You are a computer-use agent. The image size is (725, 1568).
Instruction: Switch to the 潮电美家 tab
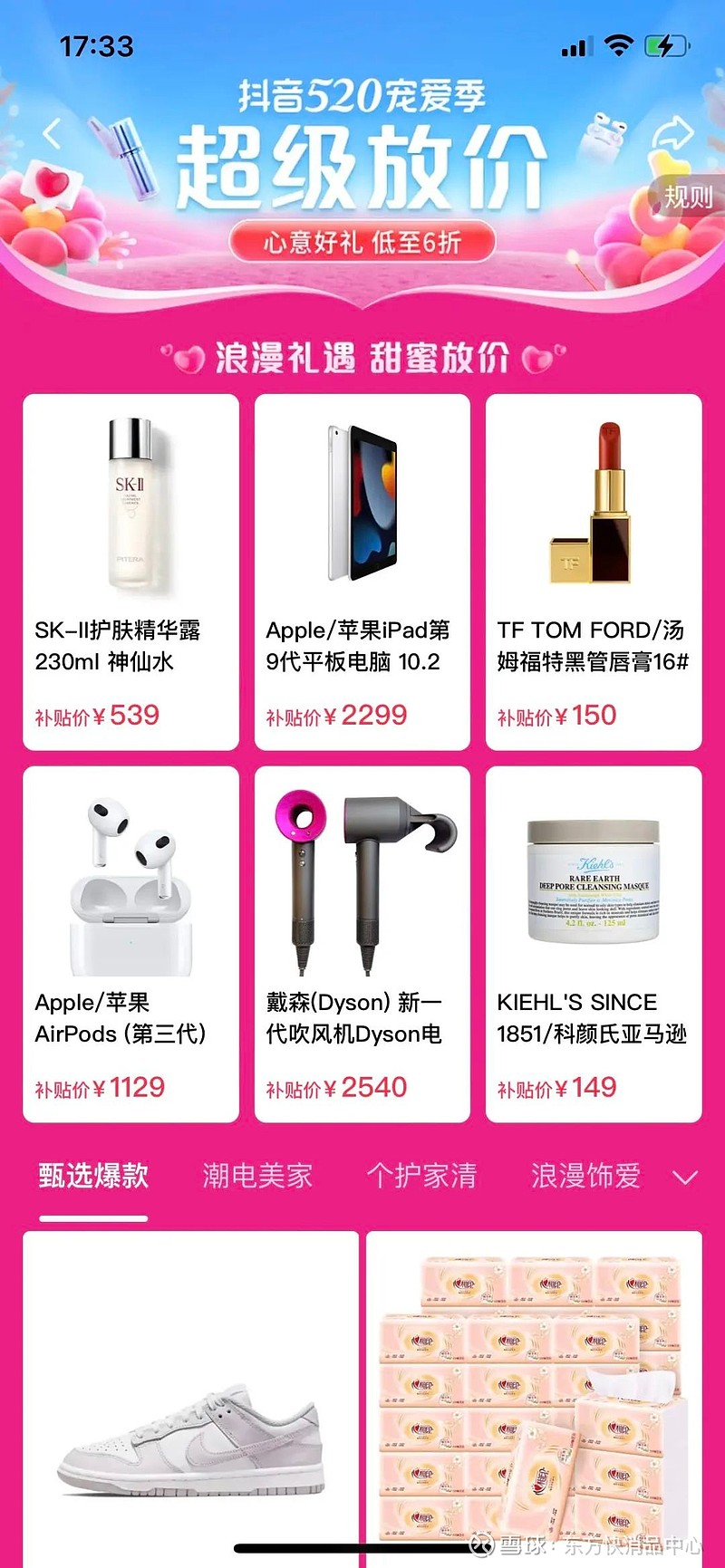pyautogui.click(x=257, y=1176)
